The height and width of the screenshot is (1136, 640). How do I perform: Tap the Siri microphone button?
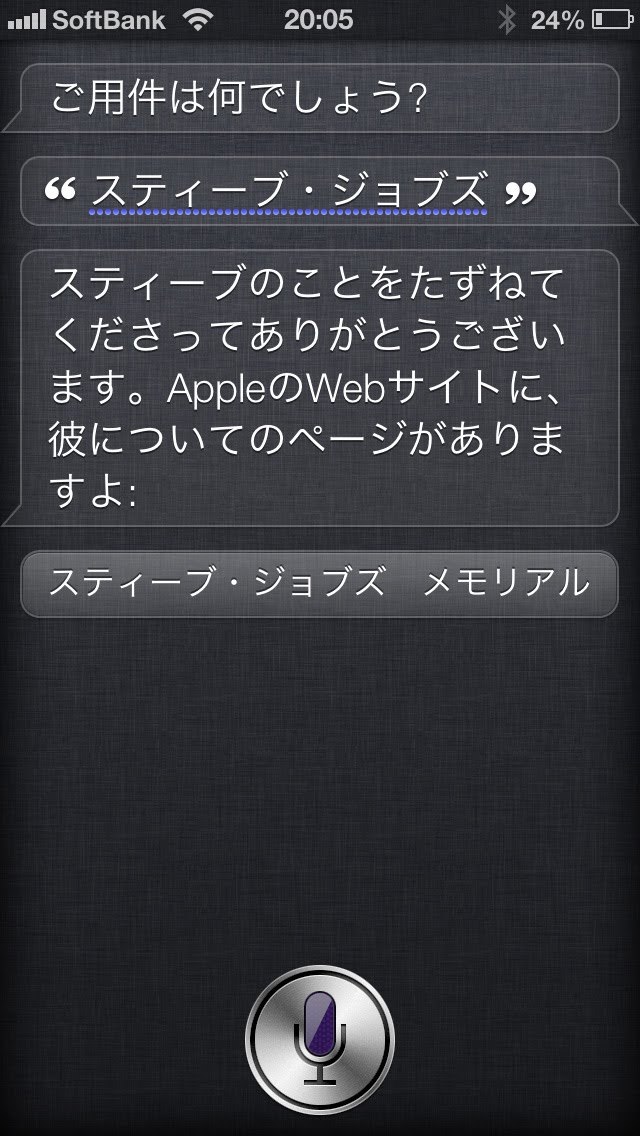tap(320, 1039)
